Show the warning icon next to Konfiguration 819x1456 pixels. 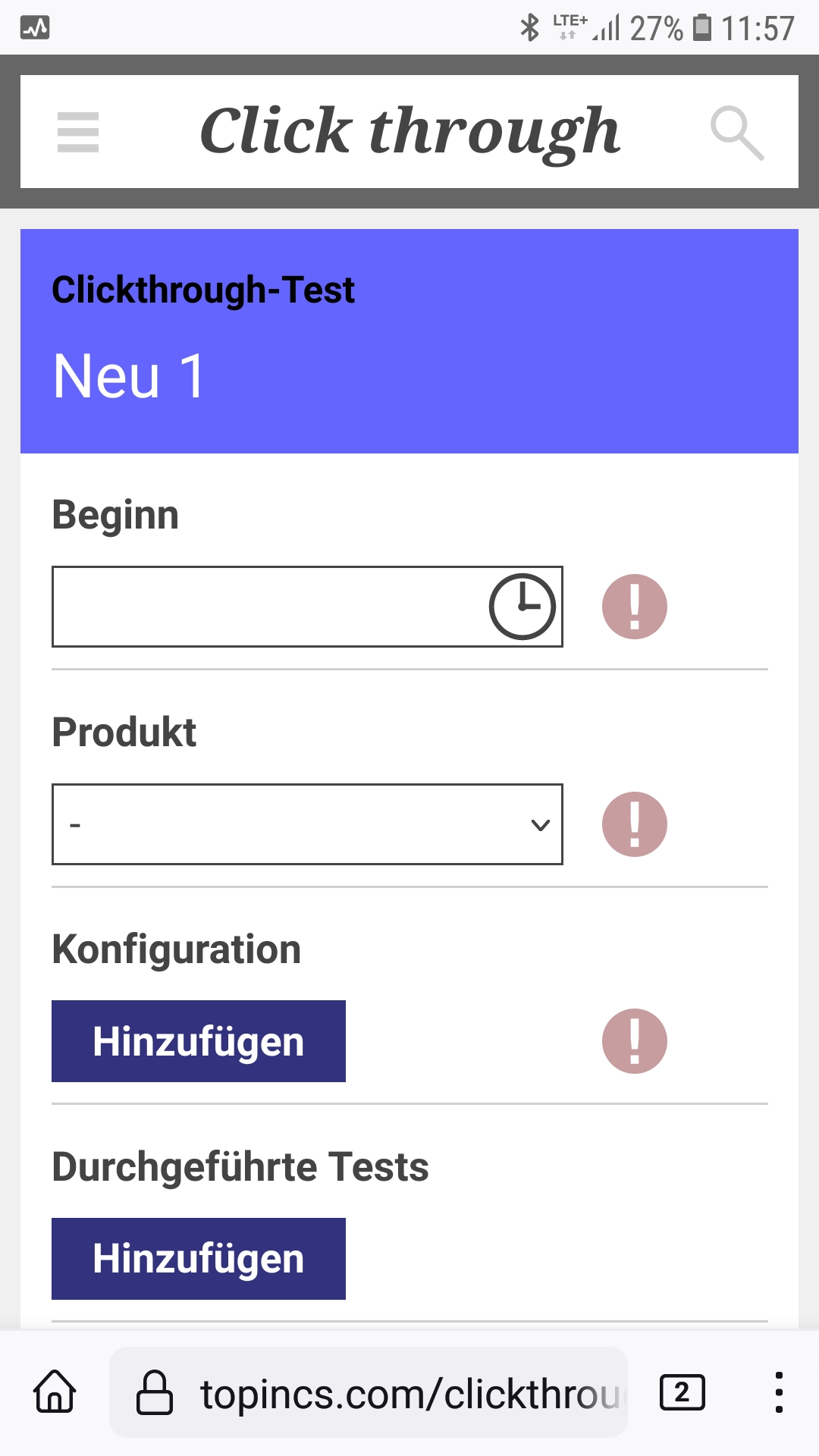tap(634, 1041)
